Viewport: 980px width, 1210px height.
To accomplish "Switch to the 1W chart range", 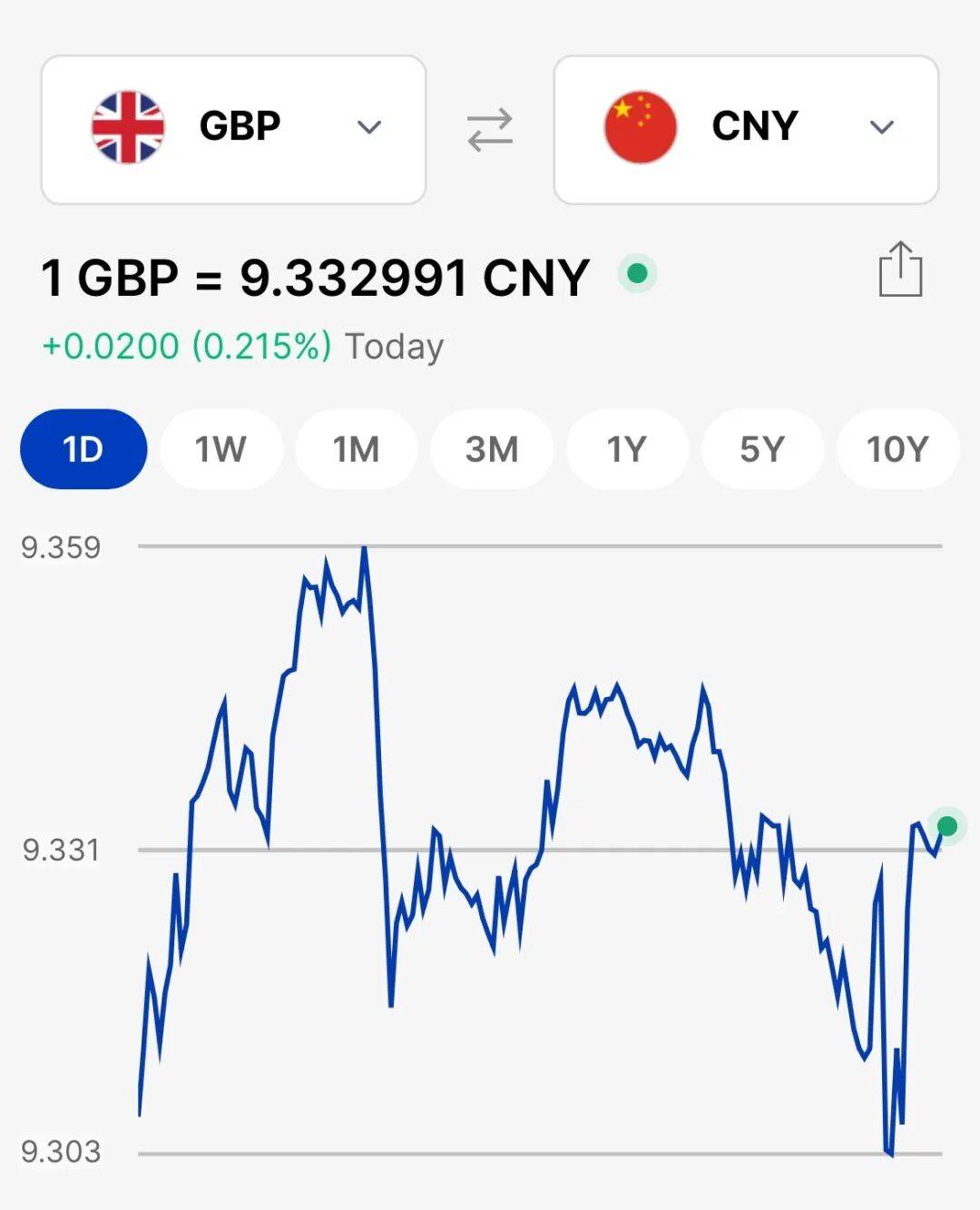I will point(220,449).
